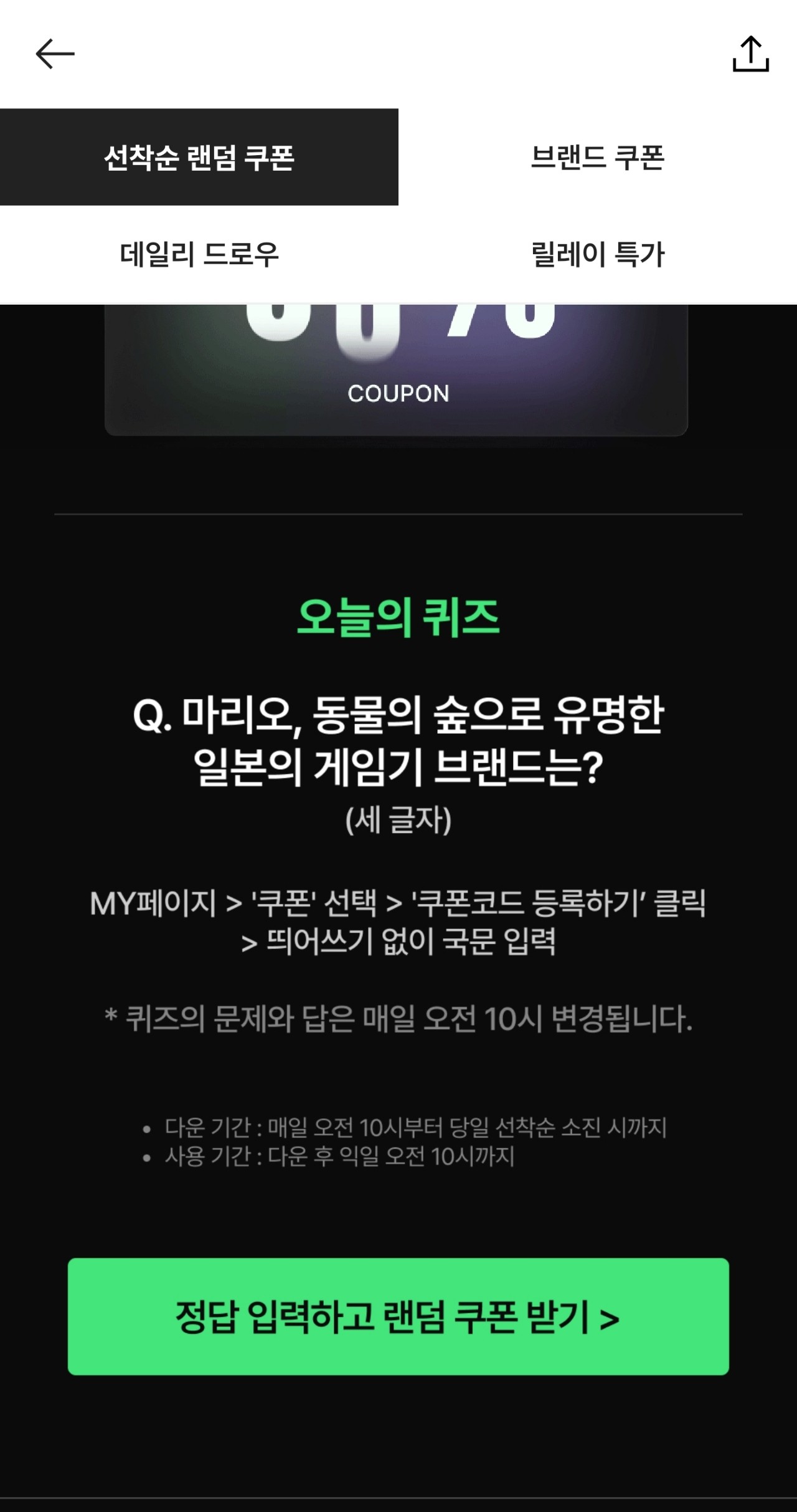Tap 정답 입력하고 랜덤 쿠폰 받기 button
This screenshot has width=797, height=1512.
click(x=398, y=1316)
